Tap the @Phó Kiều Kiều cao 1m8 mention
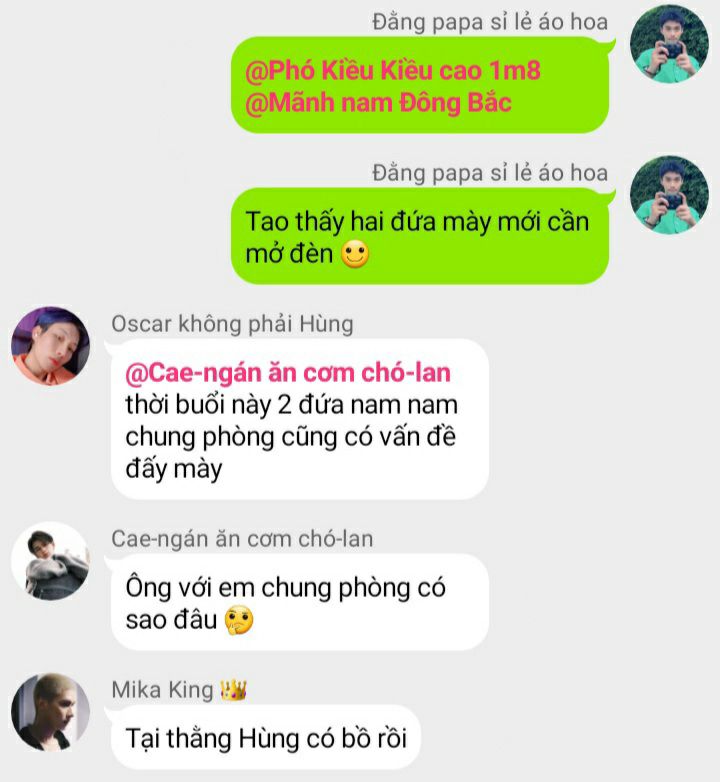The image size is (720, 782). tap(392, 72)
